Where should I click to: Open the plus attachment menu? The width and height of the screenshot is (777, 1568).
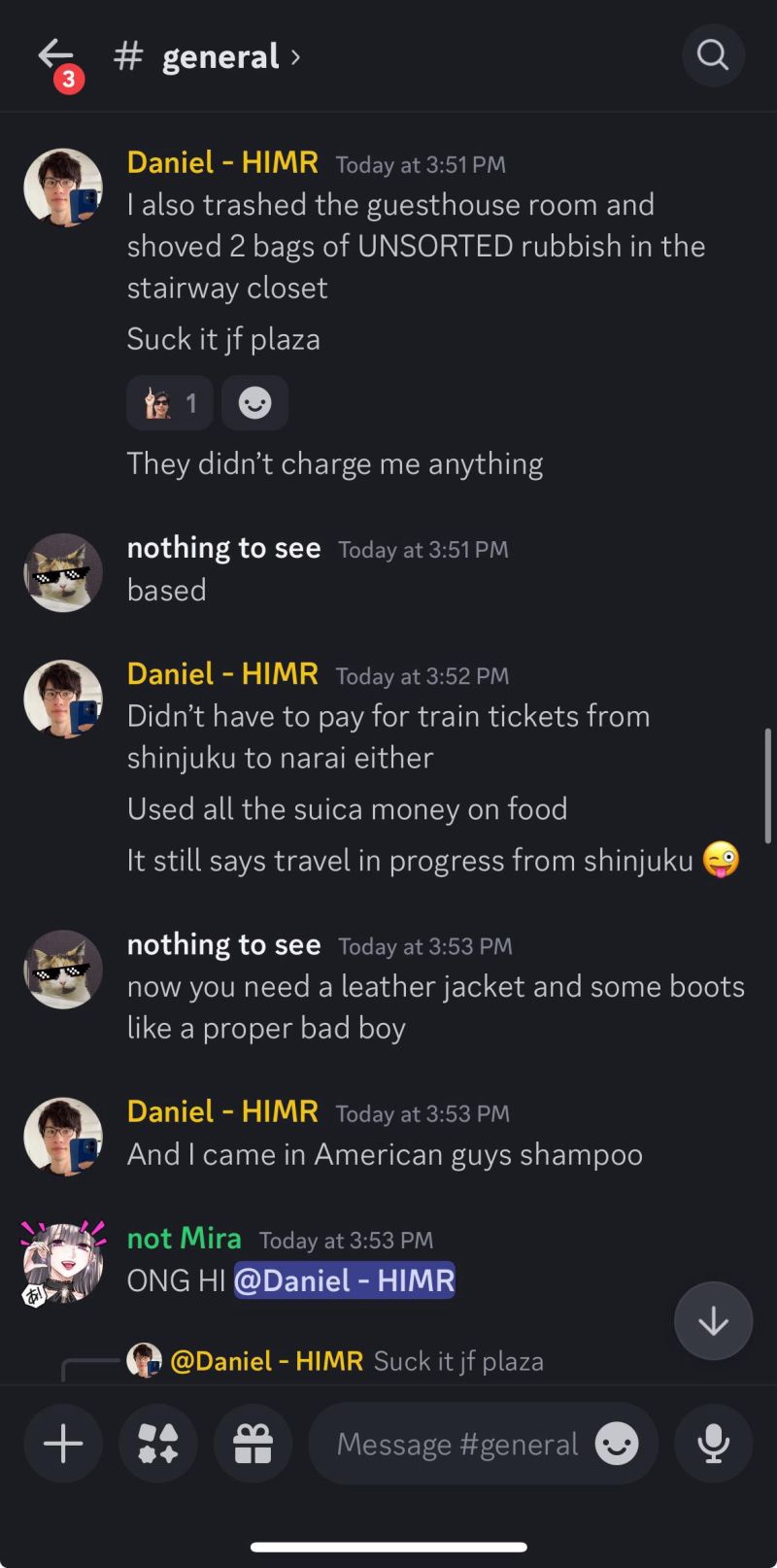click(63, 1444)
